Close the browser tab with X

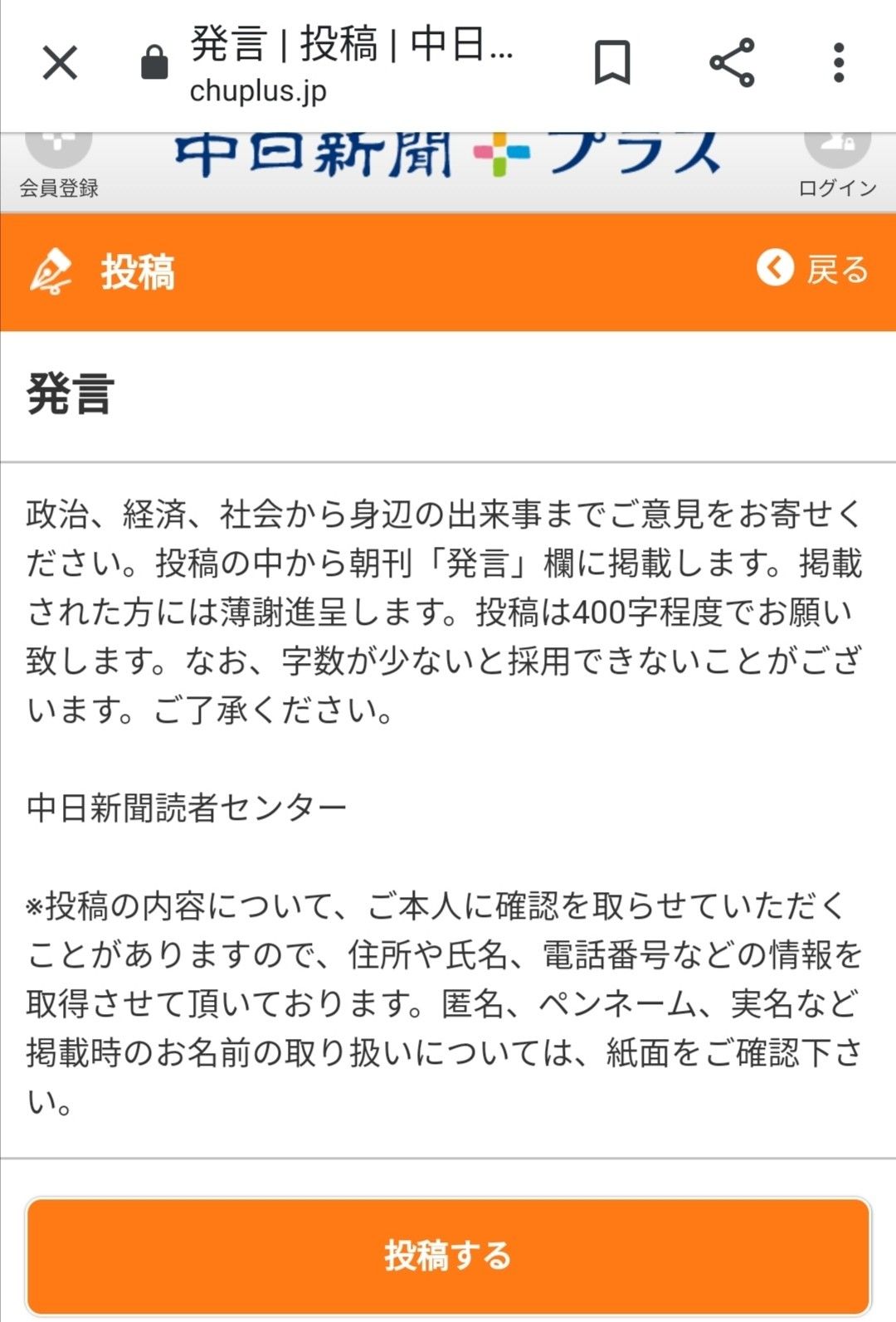60,62
